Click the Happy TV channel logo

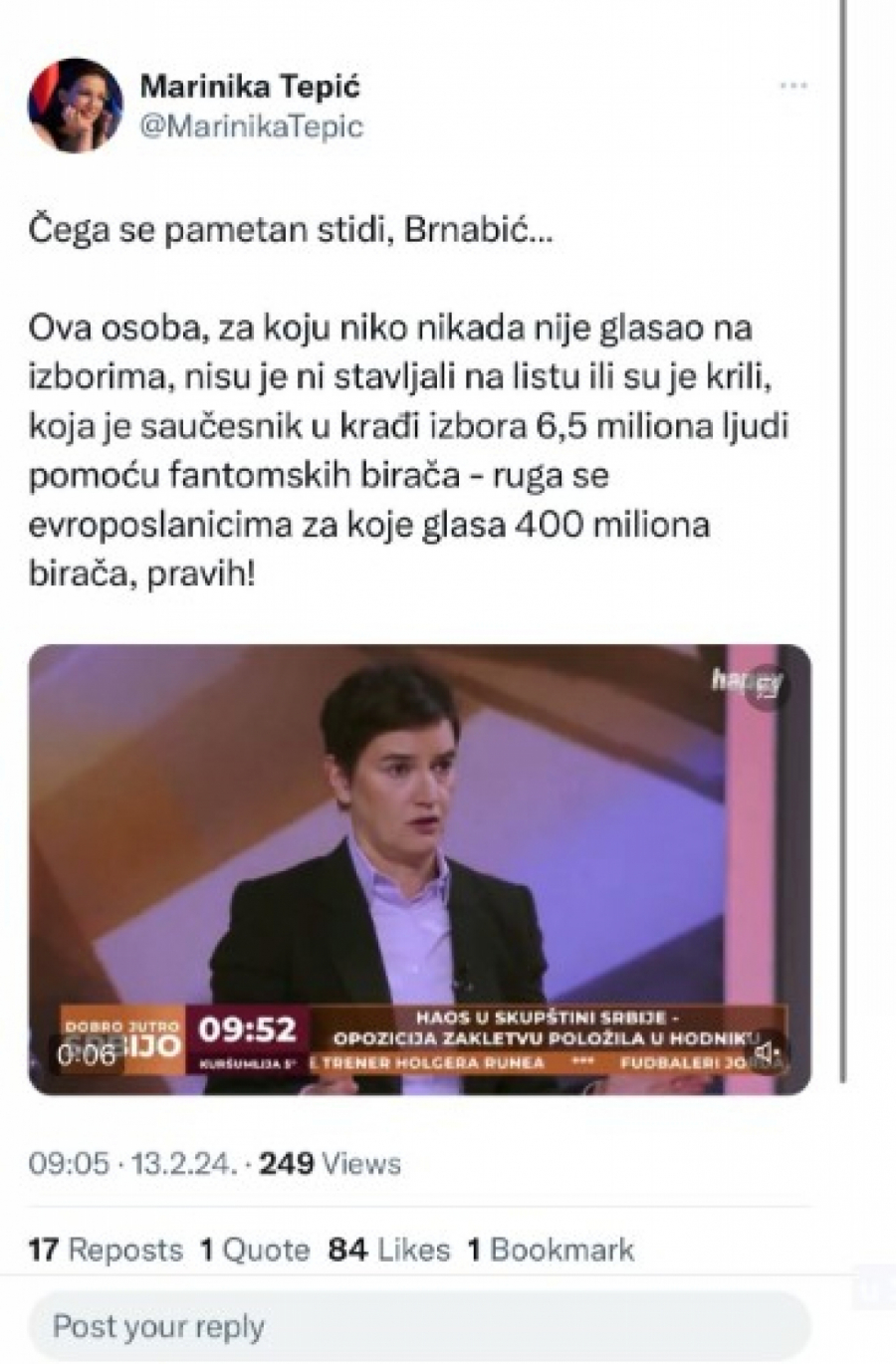pyautogui.click(x=747, y=680)
